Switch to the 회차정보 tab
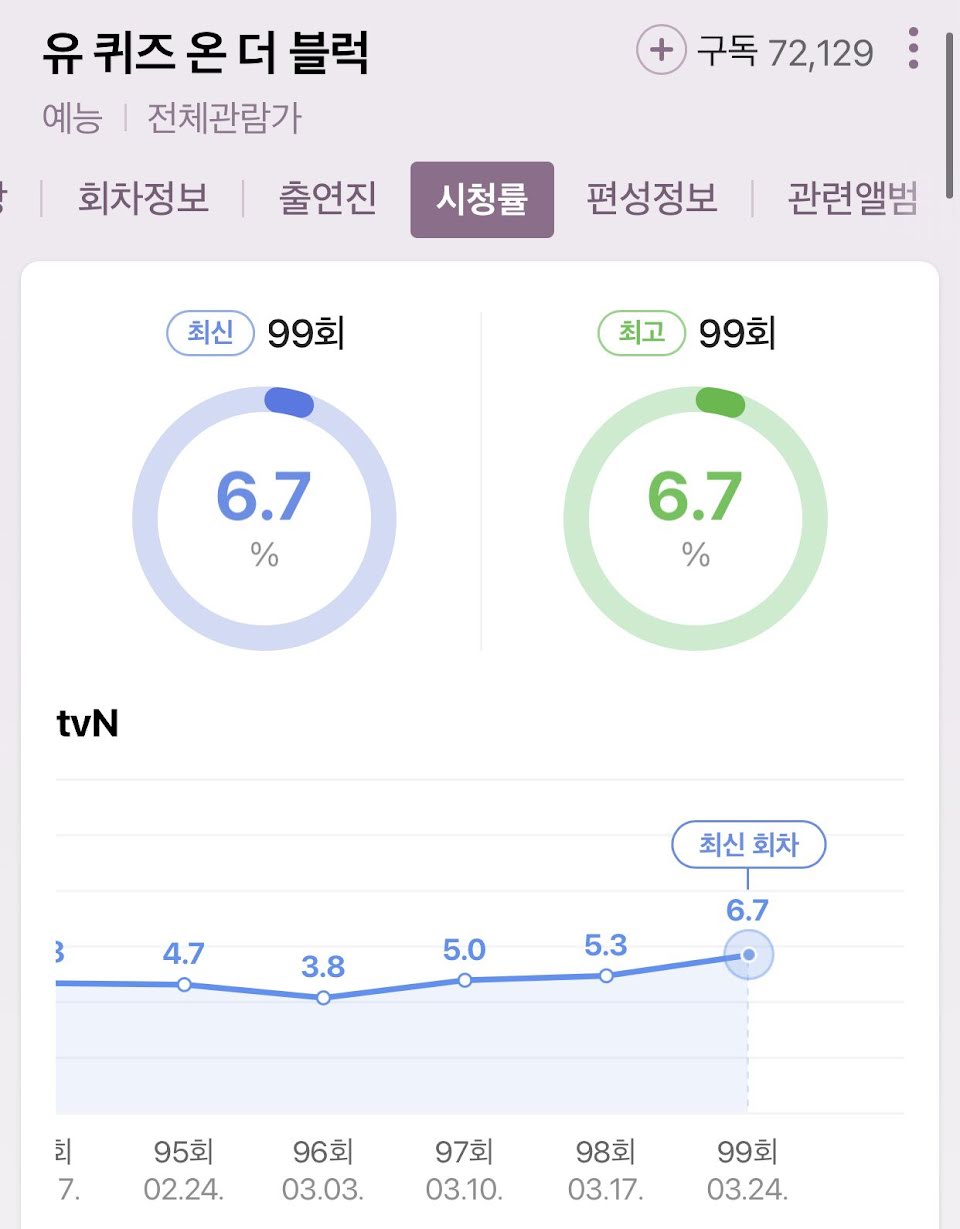The height and width of the screenshot is (1229, 960). [143, 199]
